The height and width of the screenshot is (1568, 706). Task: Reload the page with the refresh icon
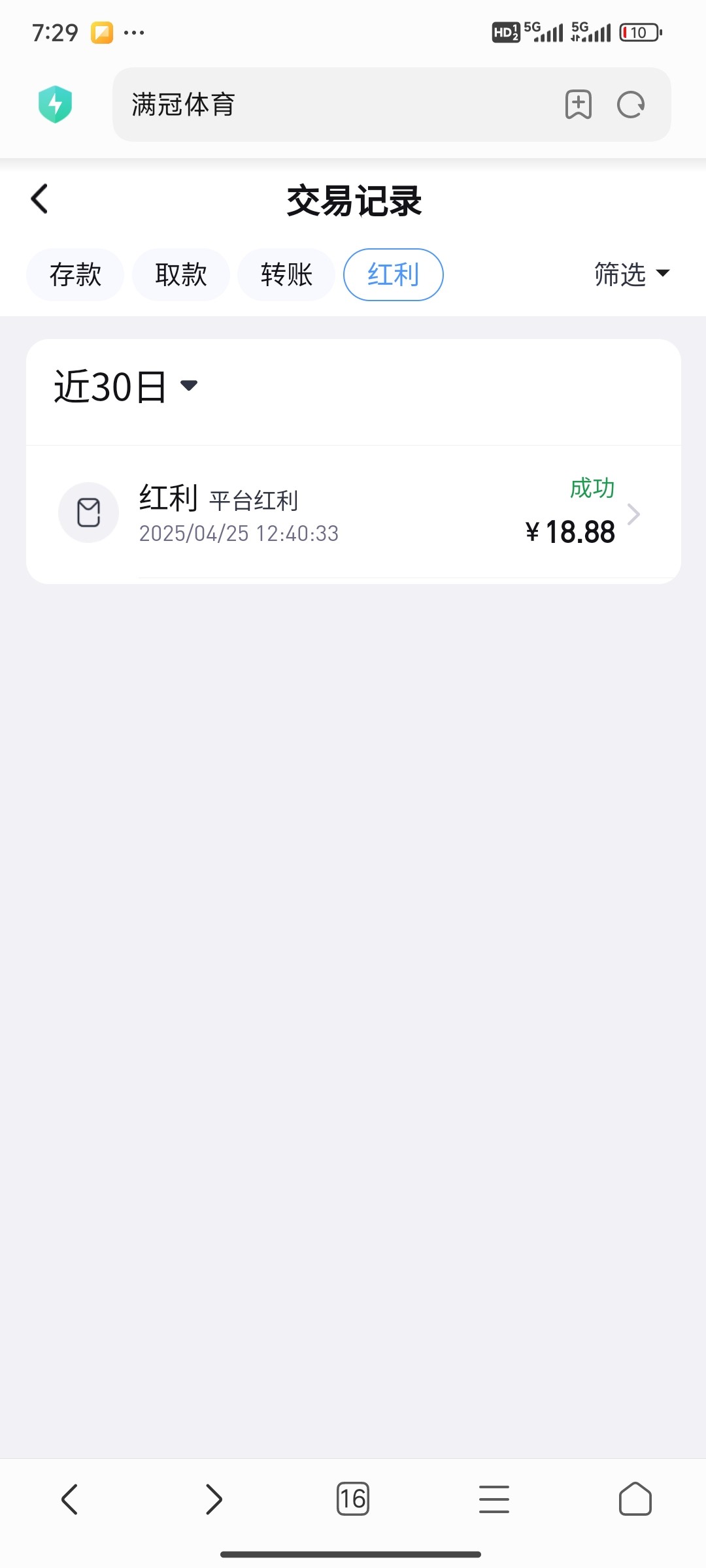(x=631, y=105)
